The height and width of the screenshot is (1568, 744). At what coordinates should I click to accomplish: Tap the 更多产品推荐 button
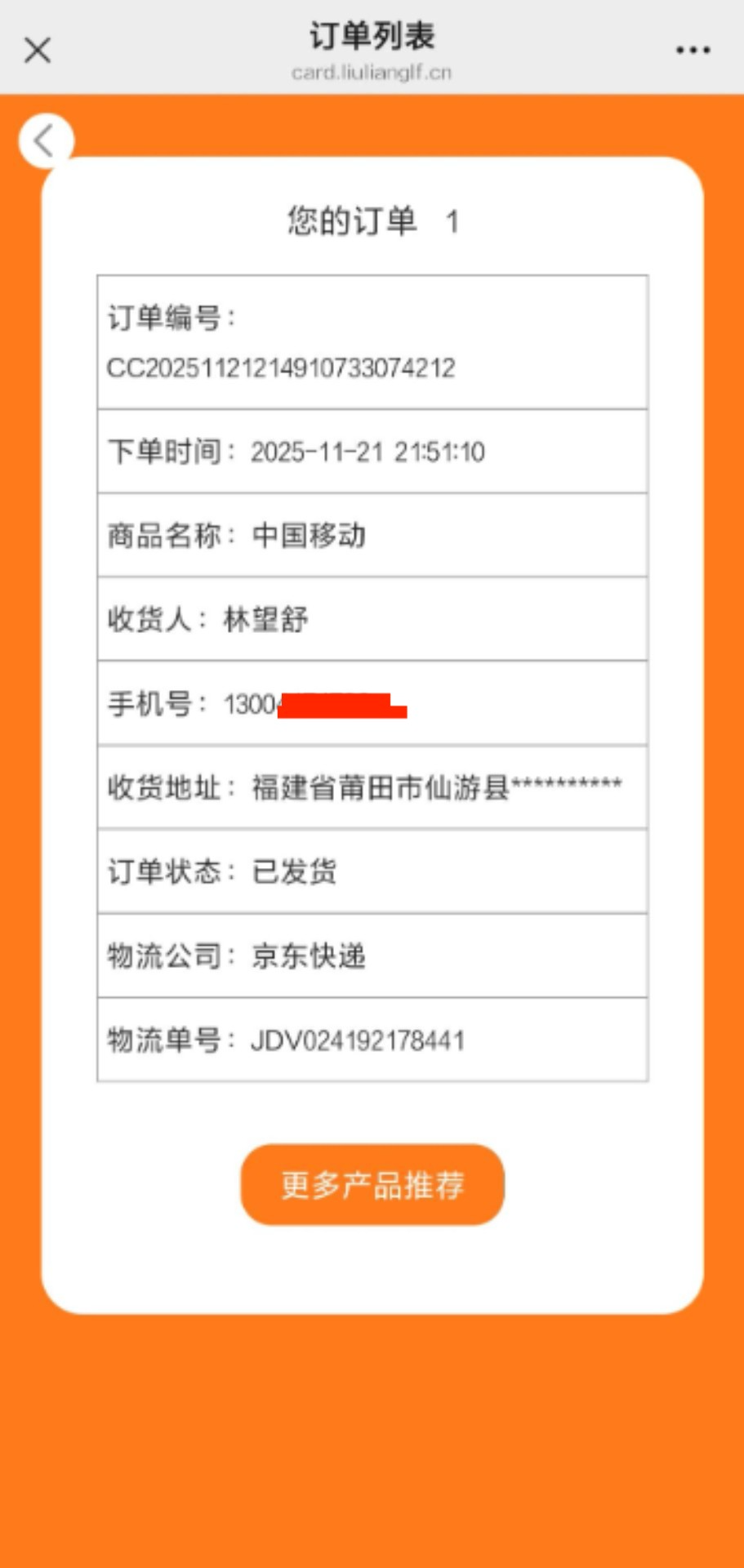pyautogui.click(x=372, y=1185)
